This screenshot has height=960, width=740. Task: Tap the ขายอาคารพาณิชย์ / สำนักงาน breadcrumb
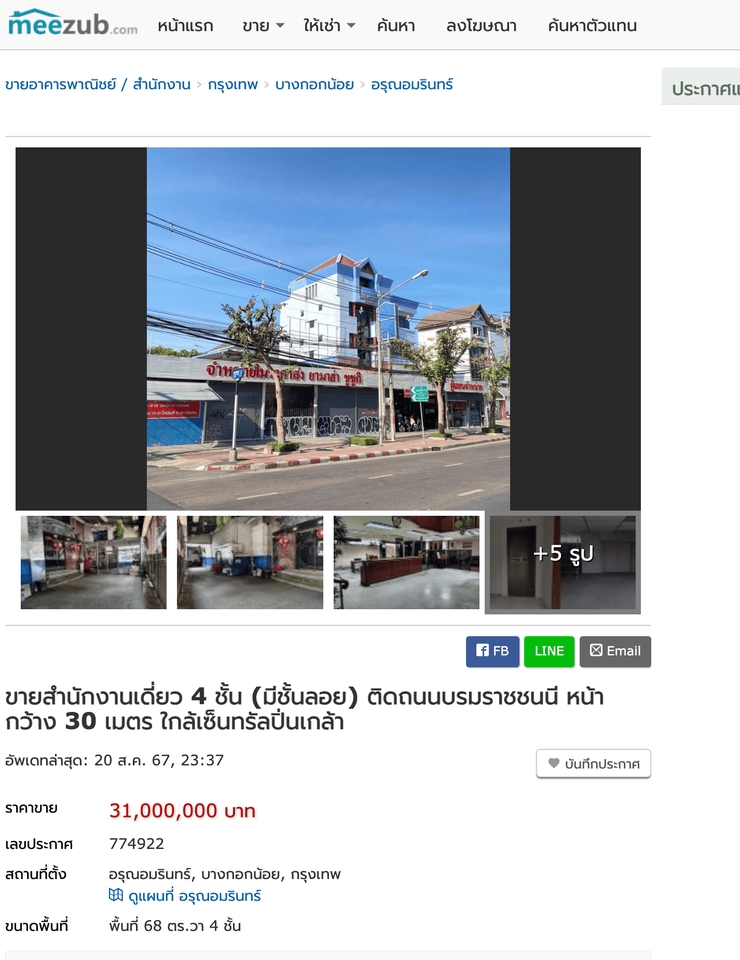pos(98,85)
